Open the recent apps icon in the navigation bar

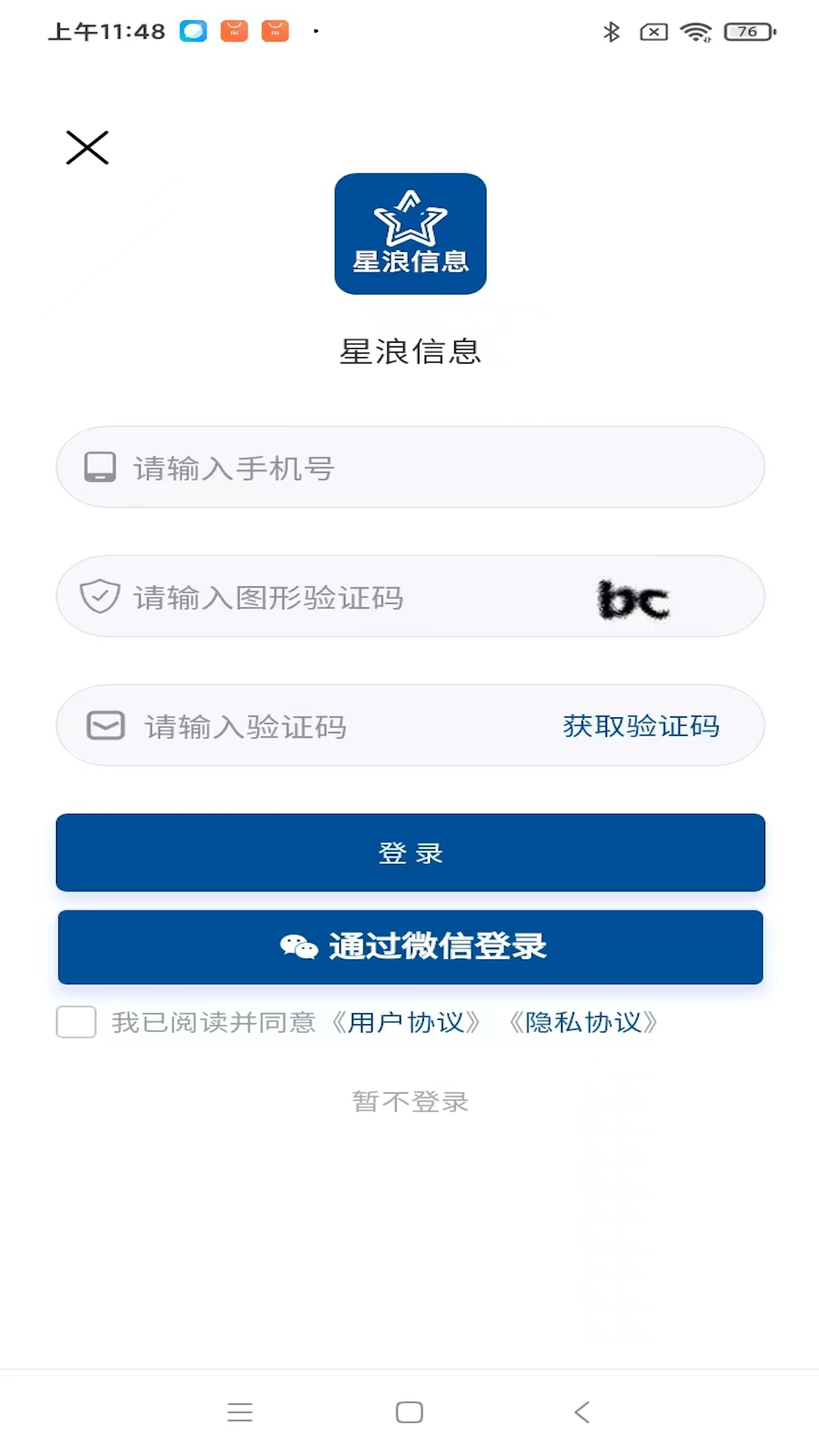point(239,1412)
